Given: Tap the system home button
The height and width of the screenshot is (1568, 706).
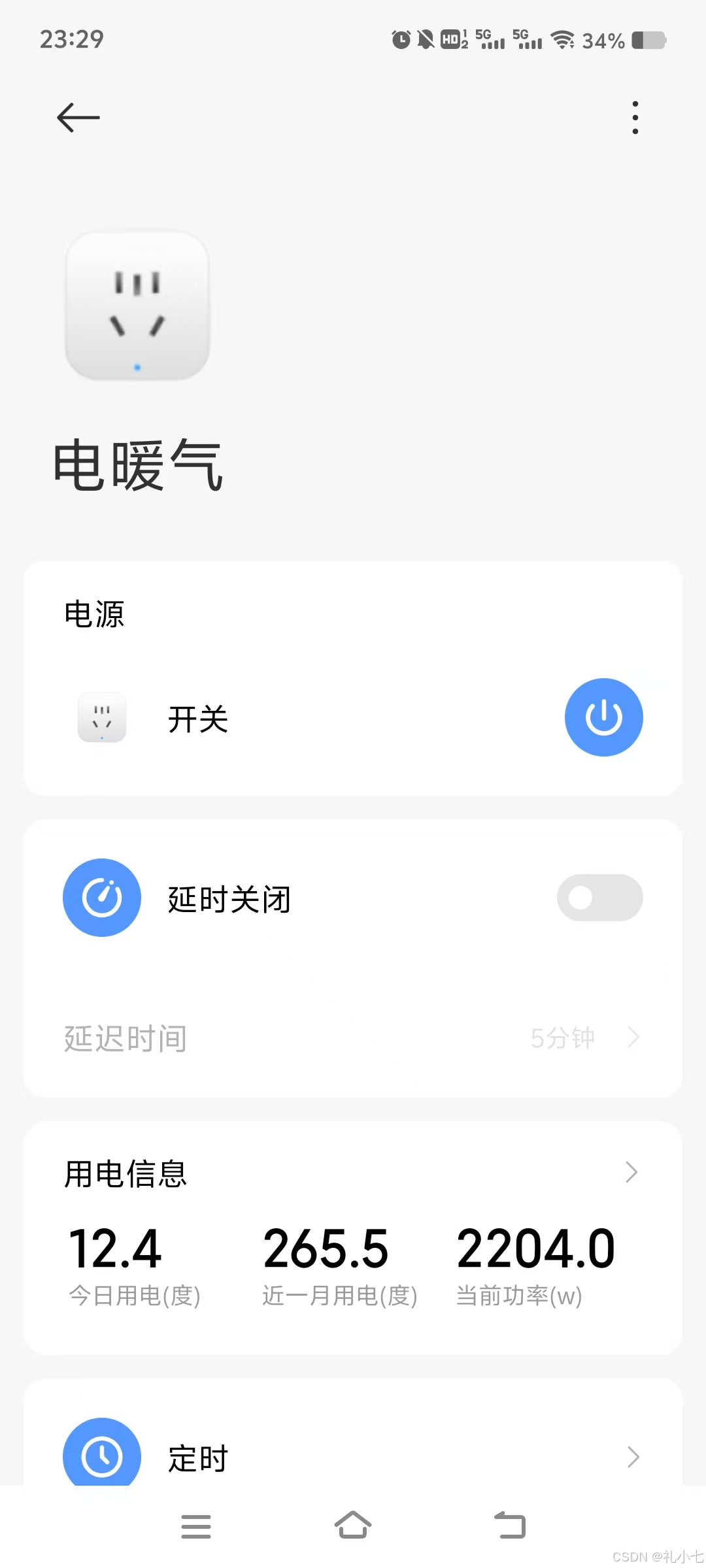Looking at the screenshot, I should coord(353,1526).
